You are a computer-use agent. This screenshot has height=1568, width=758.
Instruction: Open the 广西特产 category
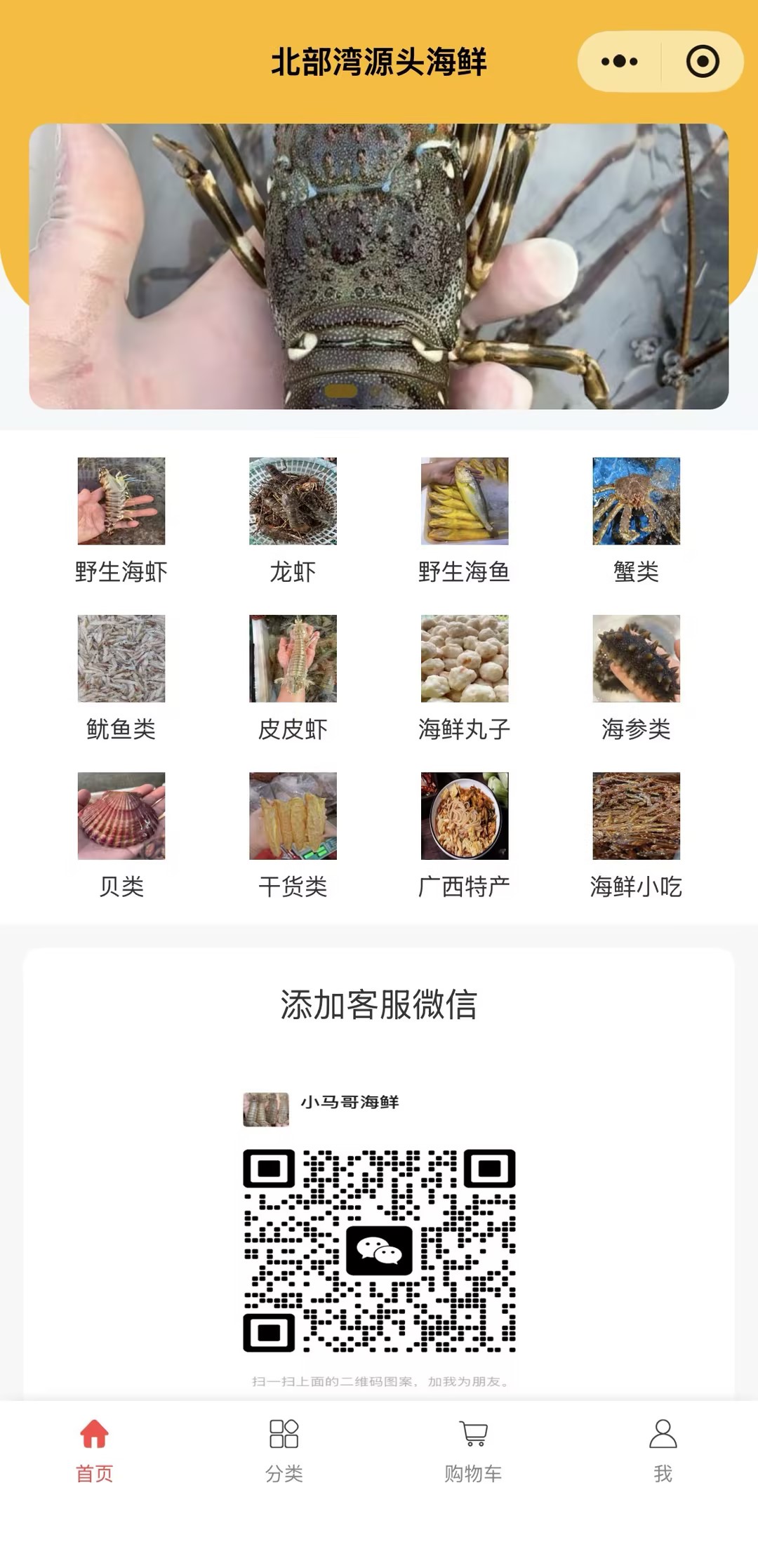click(x=464, y=835)
